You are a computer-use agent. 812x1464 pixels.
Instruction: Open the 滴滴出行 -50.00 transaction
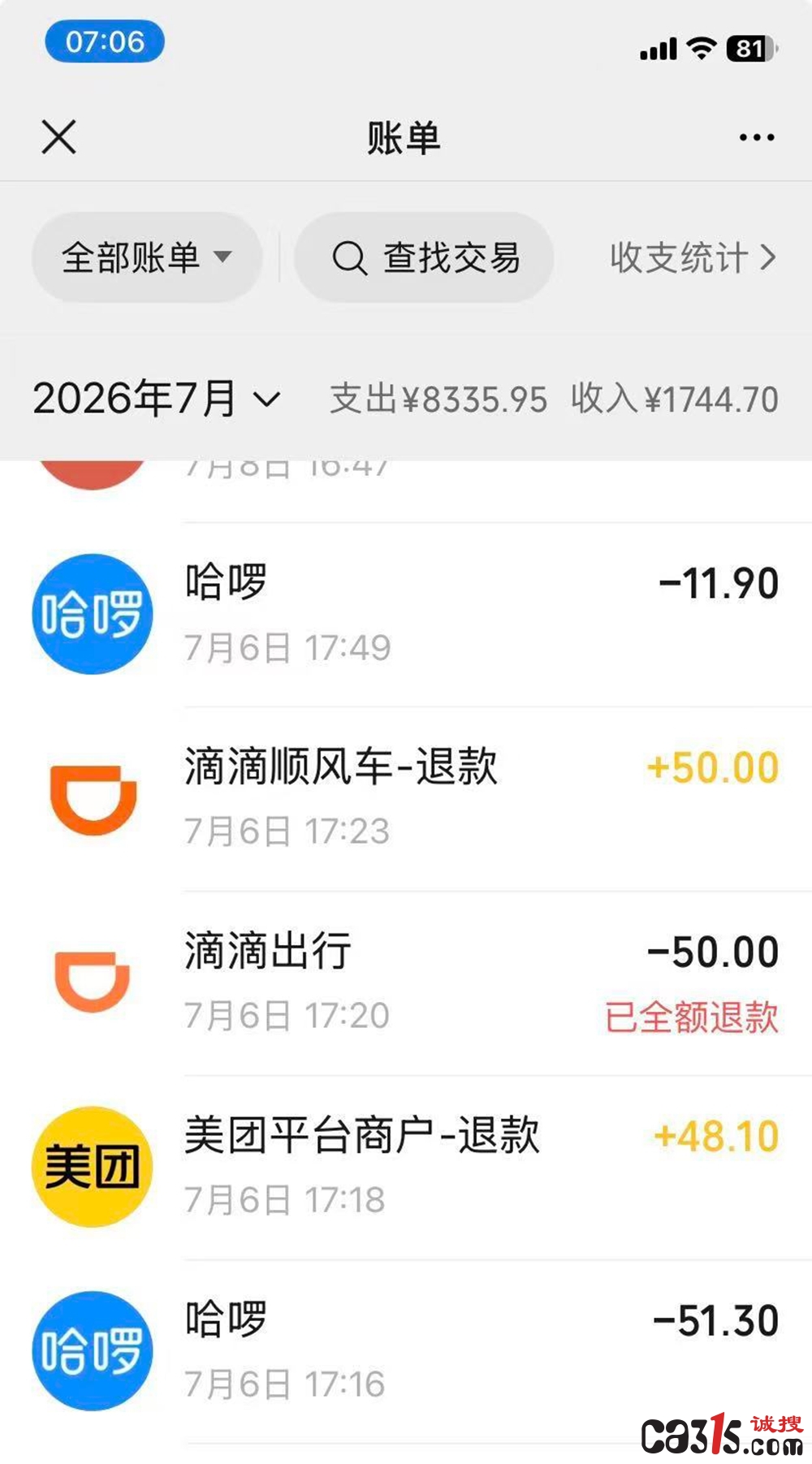pyautogui.click(x=406, y=983)
